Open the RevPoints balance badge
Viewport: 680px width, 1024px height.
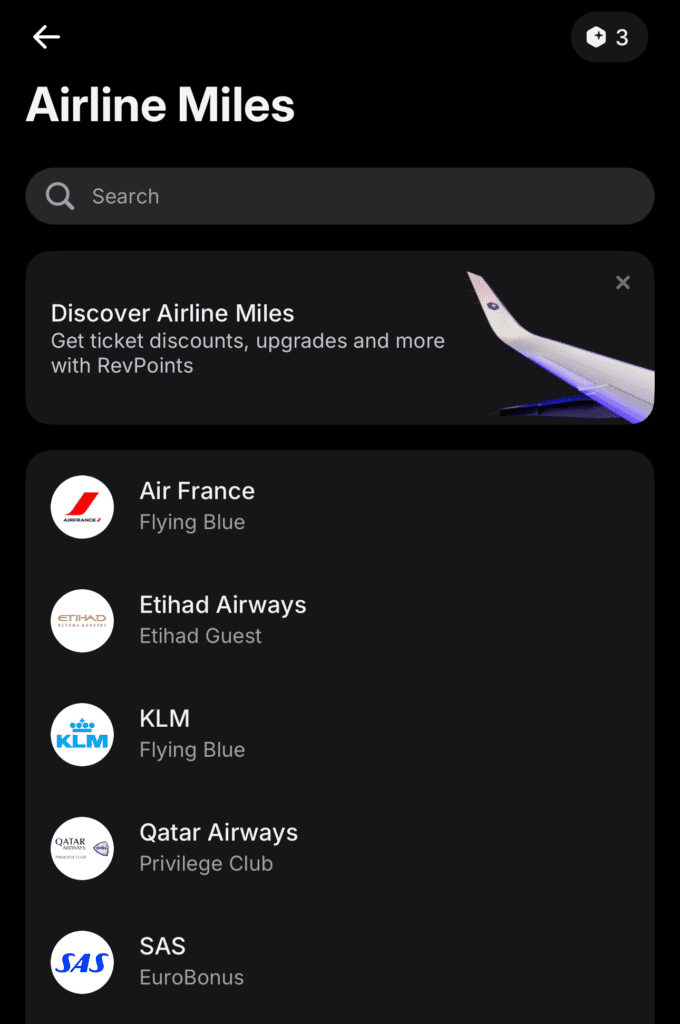click(609, 38)
